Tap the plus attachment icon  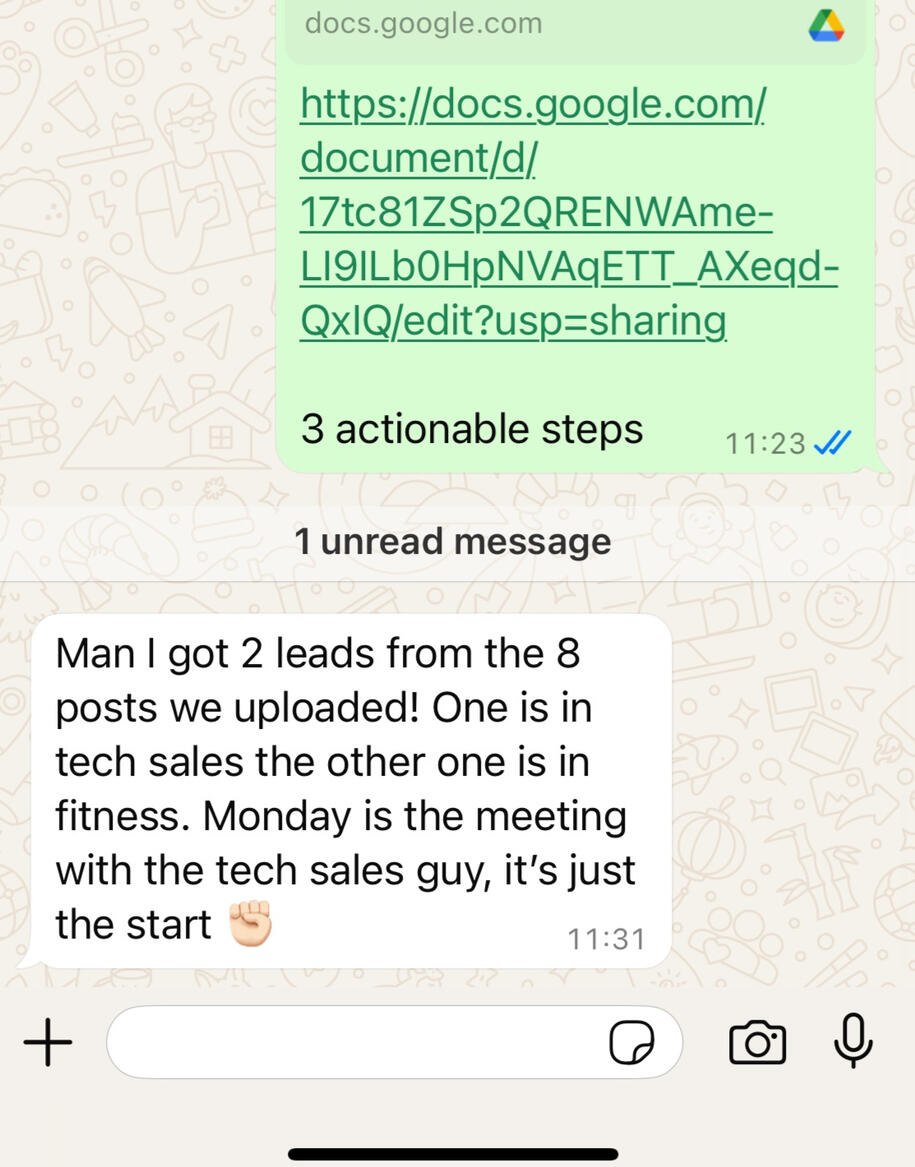point(48,1043)
